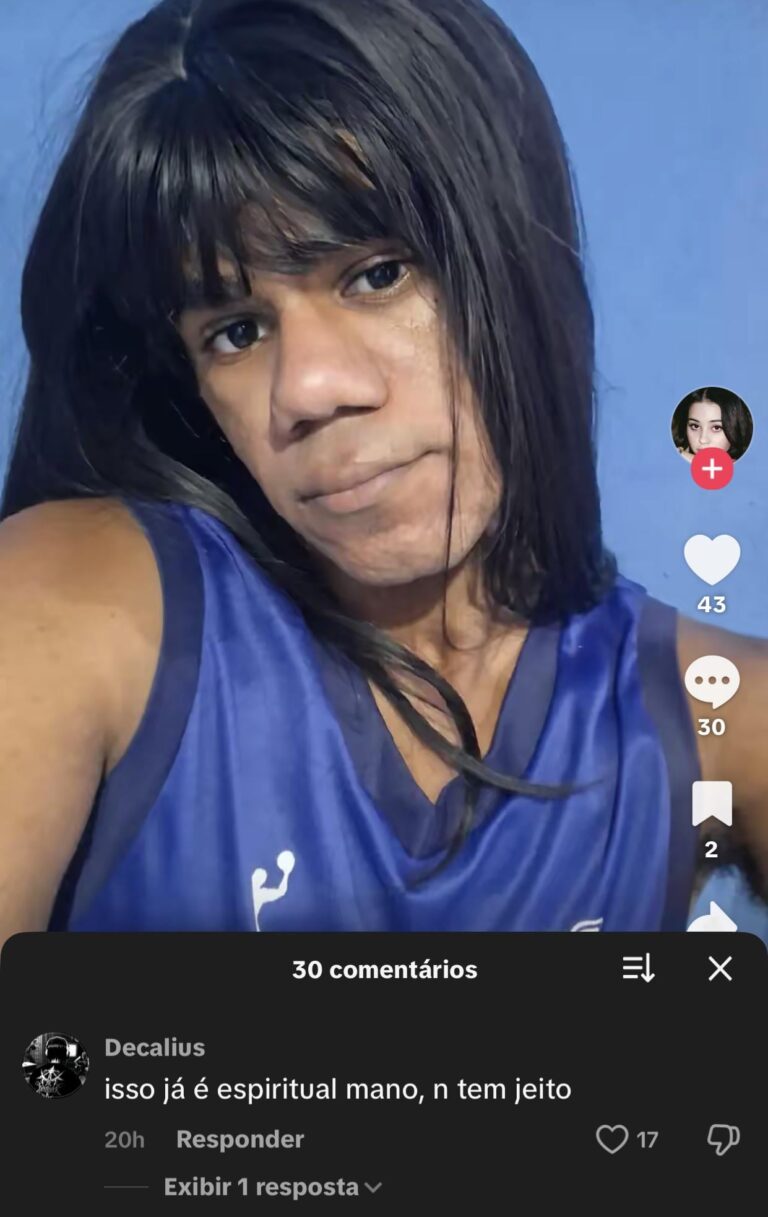Open Decalius's profile avatar
The width and height of the screenshot is (768, 1217).
coord(56,1066)
